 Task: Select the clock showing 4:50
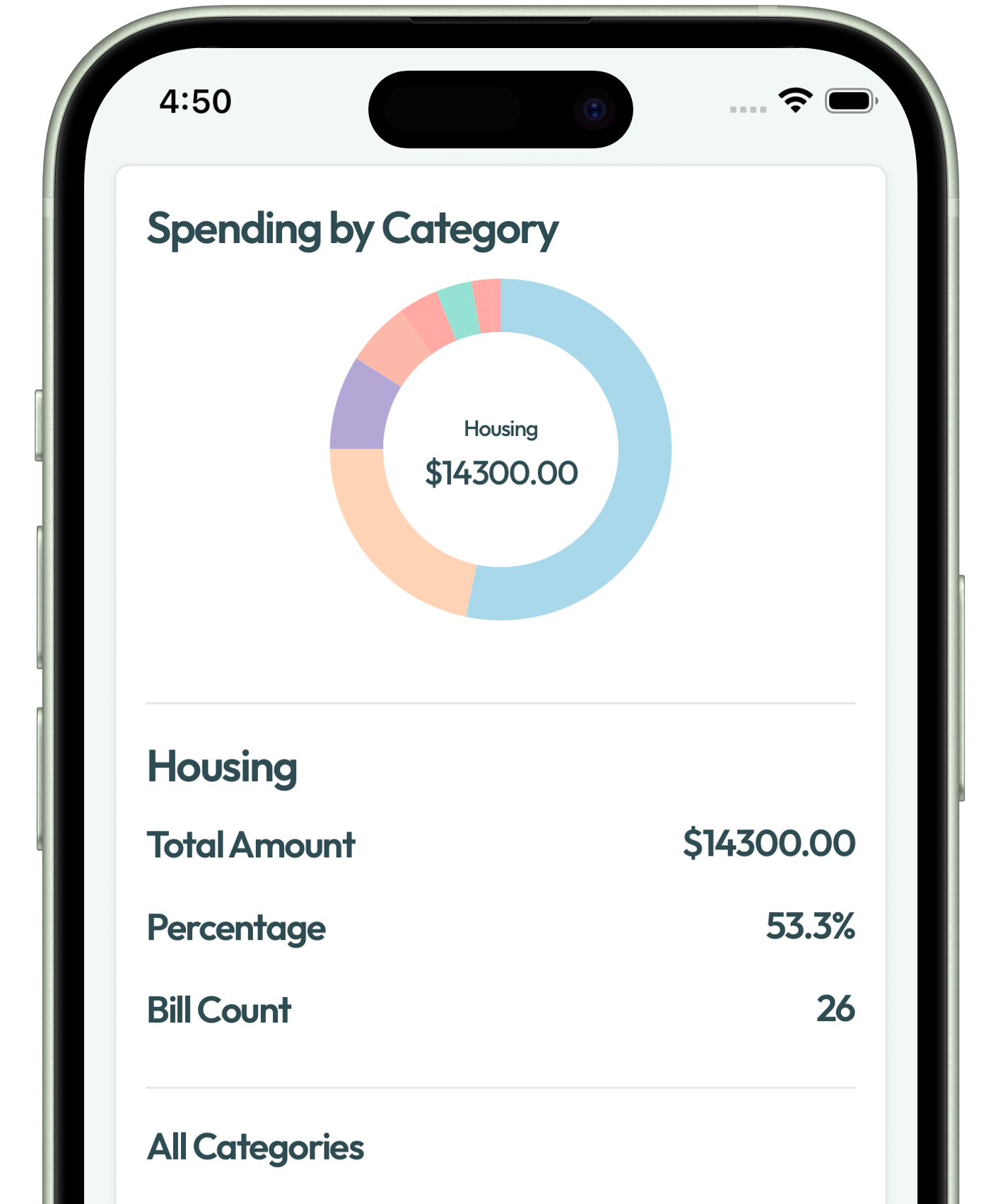coord(196,102)
